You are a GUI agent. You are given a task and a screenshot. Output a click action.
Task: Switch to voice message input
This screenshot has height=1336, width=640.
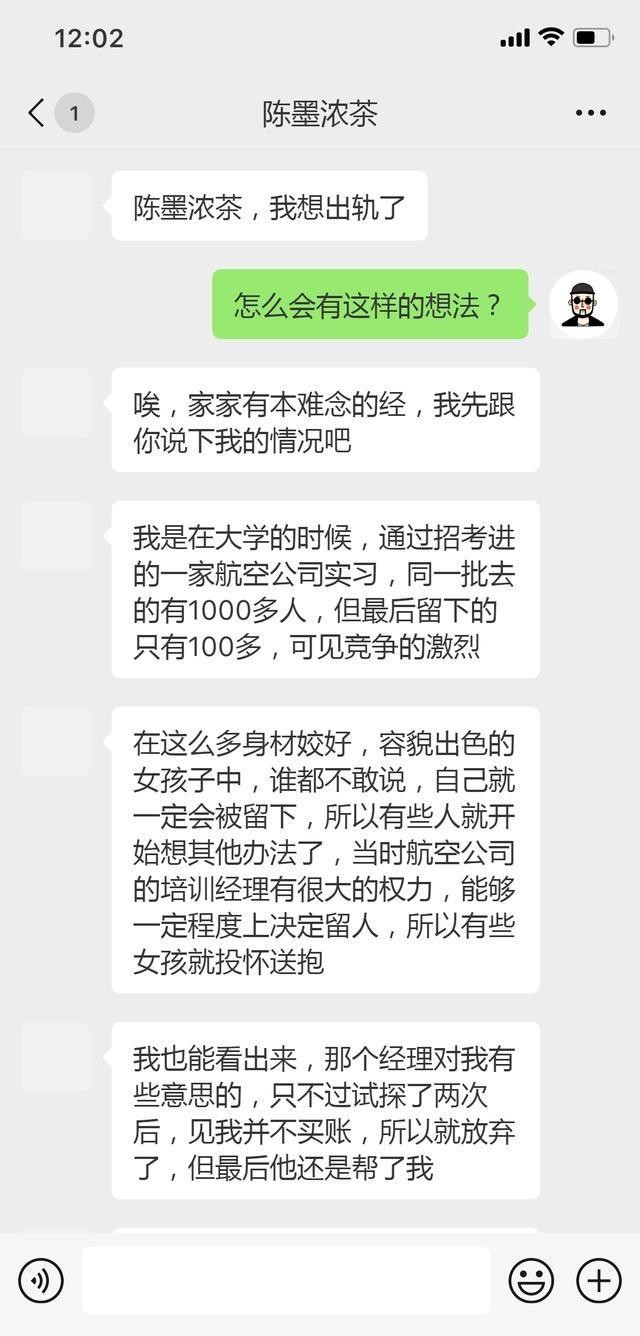tap(41, 1280)
